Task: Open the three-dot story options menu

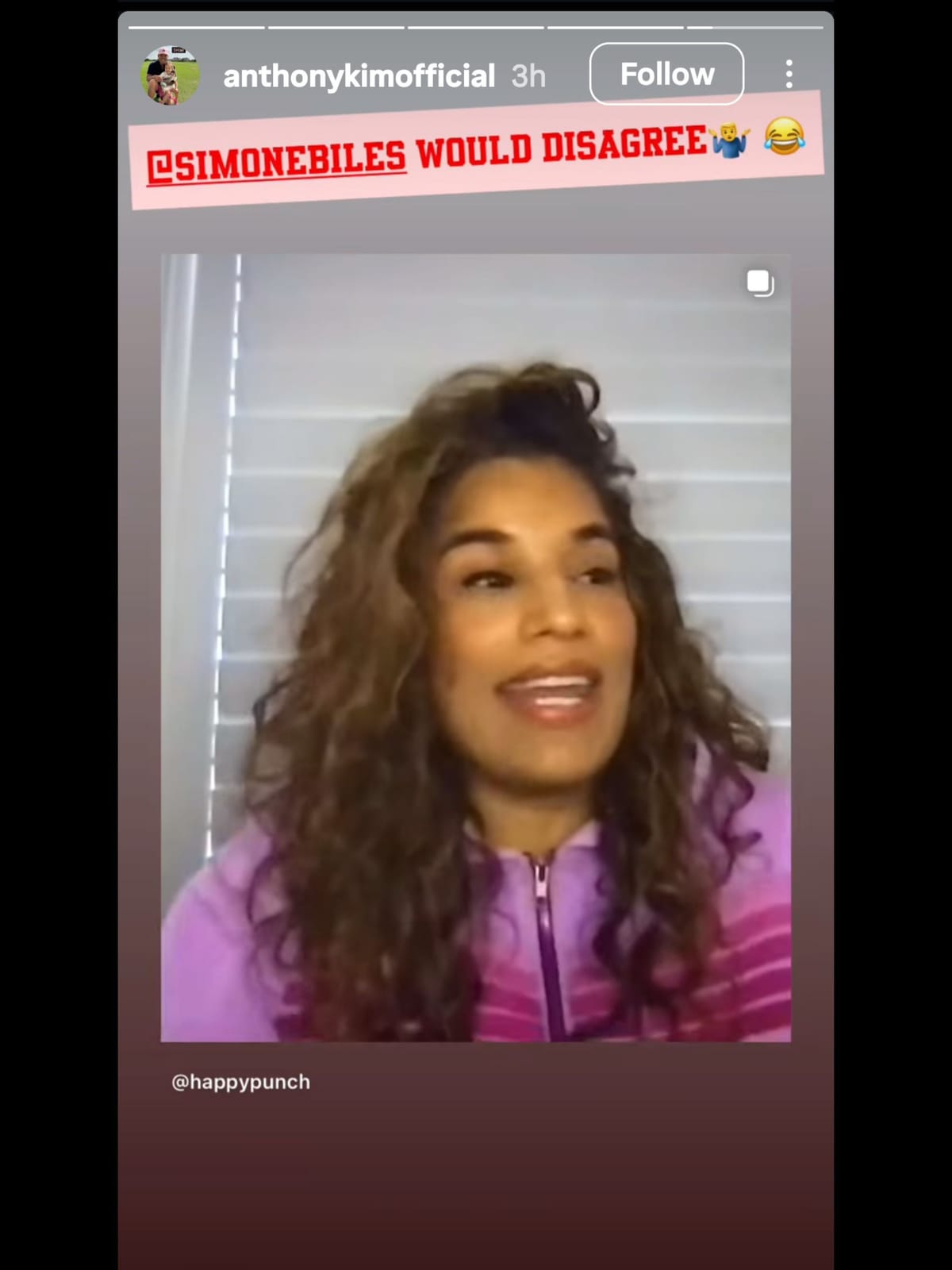Action: pos(788,74)
